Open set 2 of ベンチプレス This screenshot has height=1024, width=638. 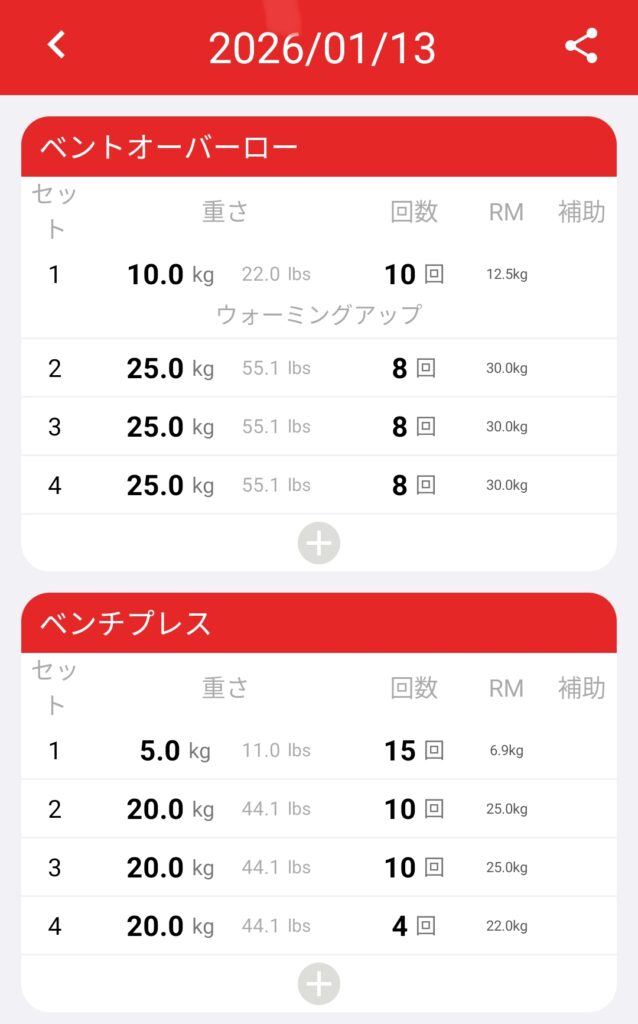[318, 809]
